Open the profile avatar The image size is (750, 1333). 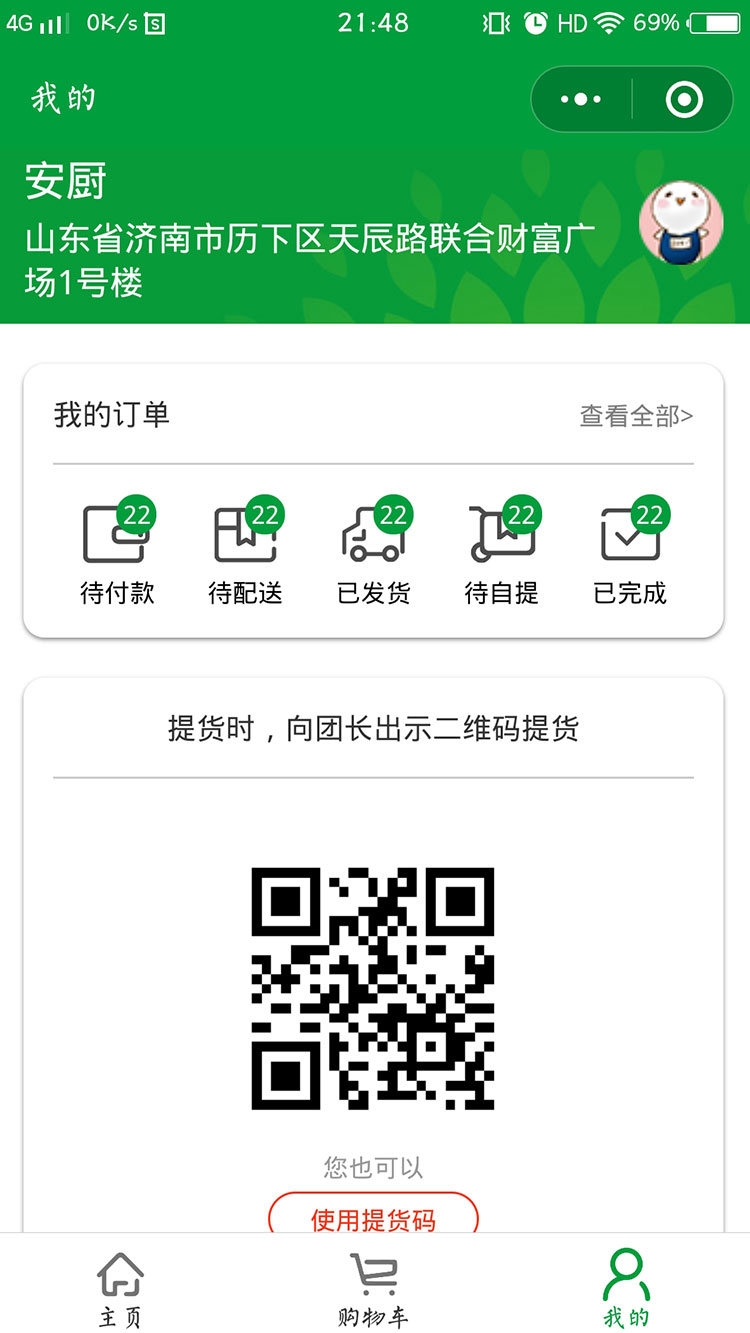[680, 222]
